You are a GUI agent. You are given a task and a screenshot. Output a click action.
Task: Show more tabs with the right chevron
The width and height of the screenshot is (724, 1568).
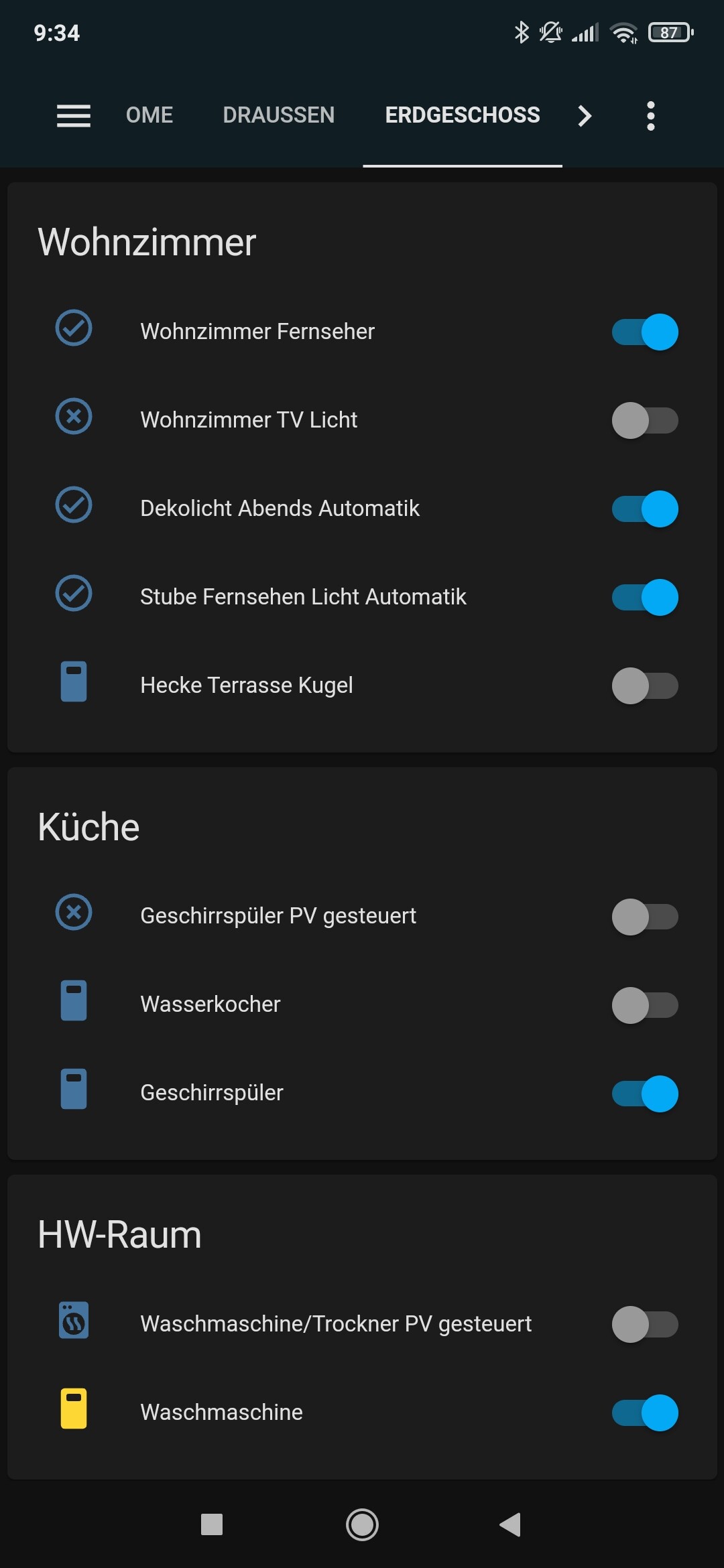[585, 115]
